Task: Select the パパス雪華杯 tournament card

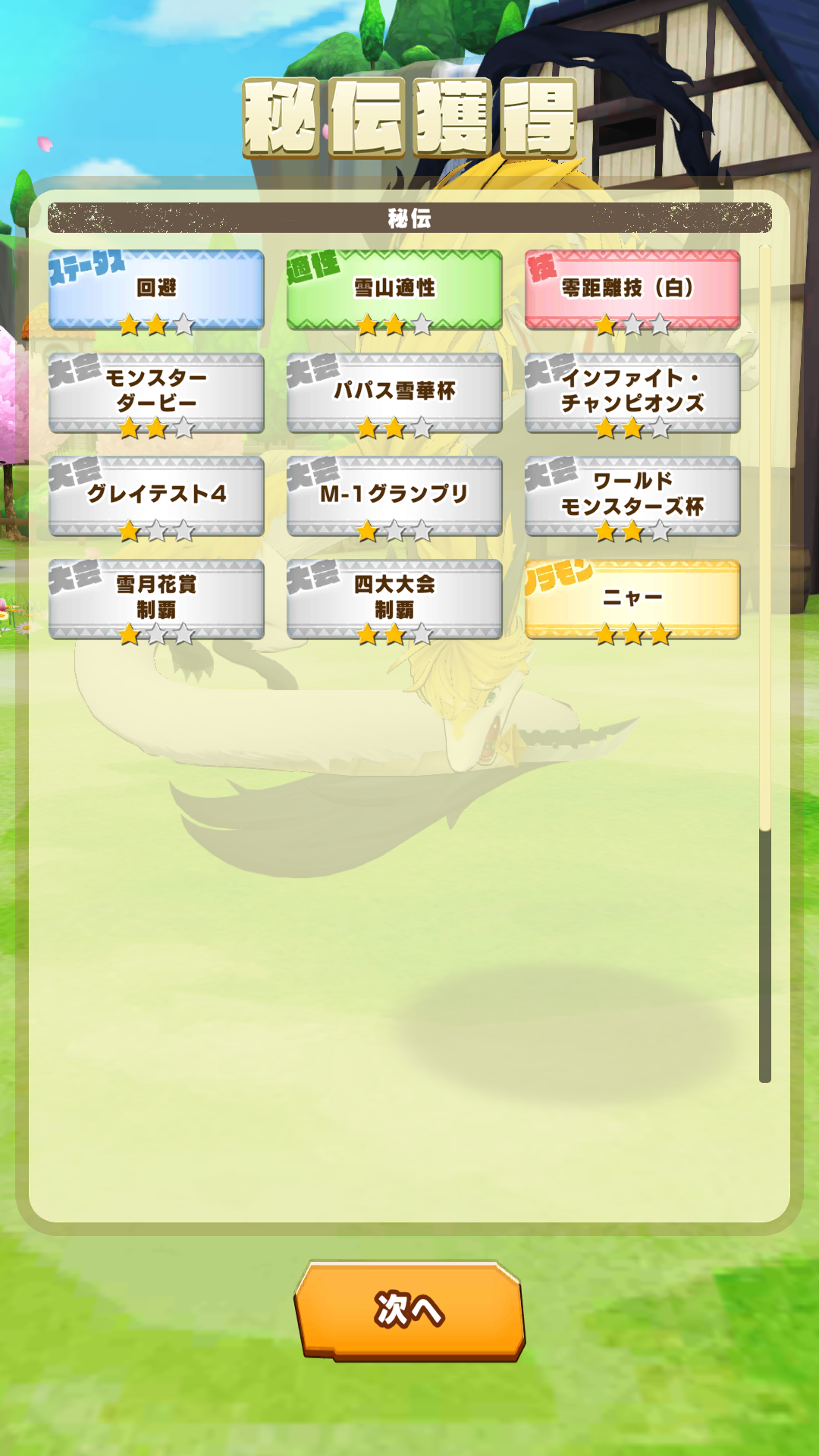Action: [x=394, y=393]
